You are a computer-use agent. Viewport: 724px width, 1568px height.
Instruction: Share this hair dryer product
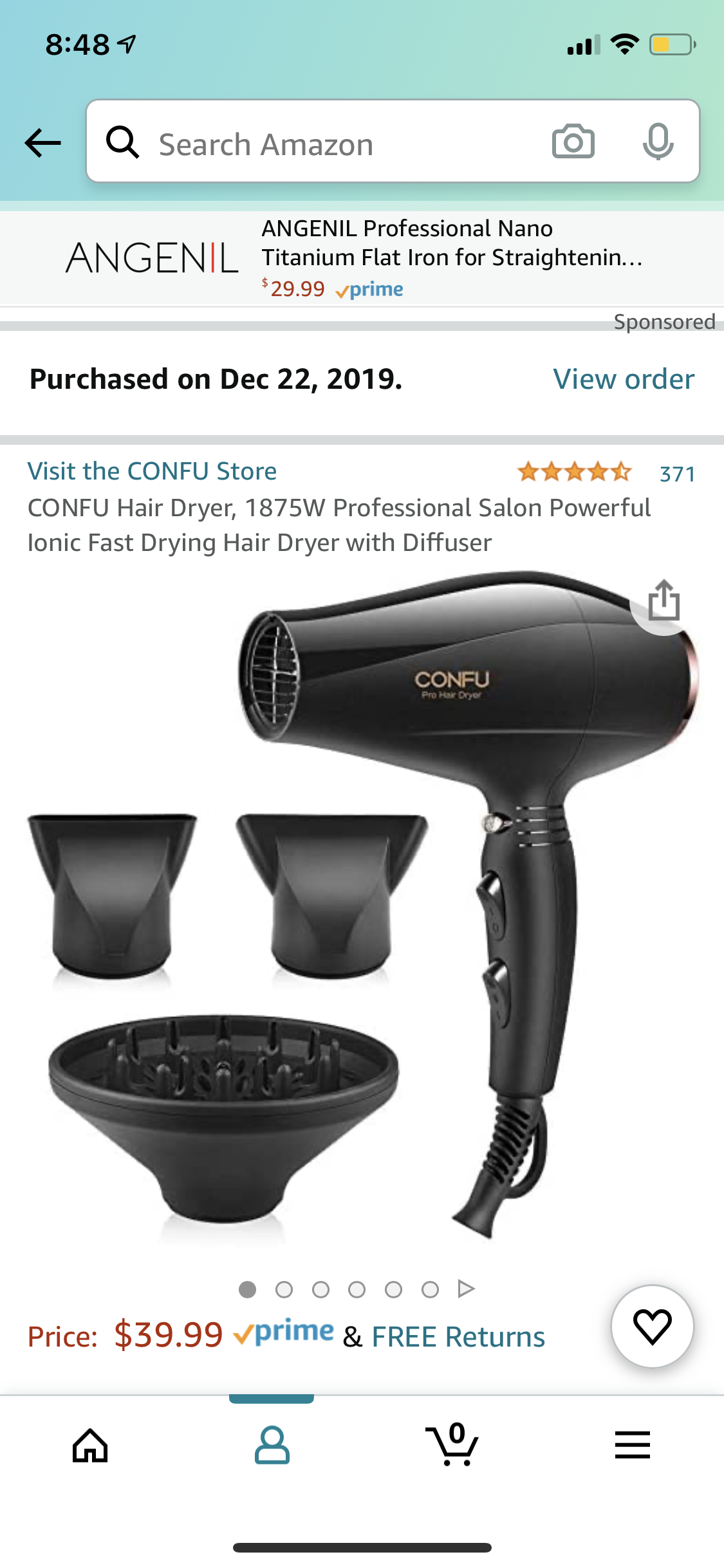tap(664, 601)
